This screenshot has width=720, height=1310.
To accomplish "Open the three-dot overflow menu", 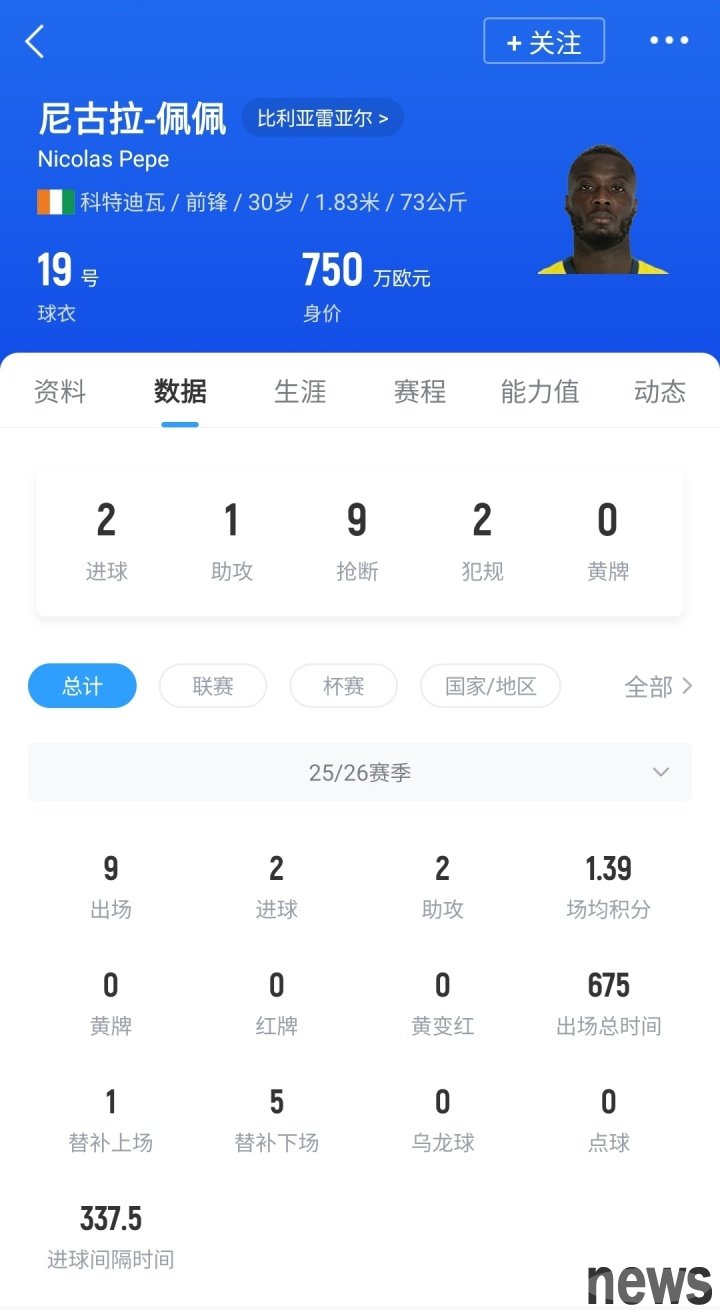I will 668,41.
